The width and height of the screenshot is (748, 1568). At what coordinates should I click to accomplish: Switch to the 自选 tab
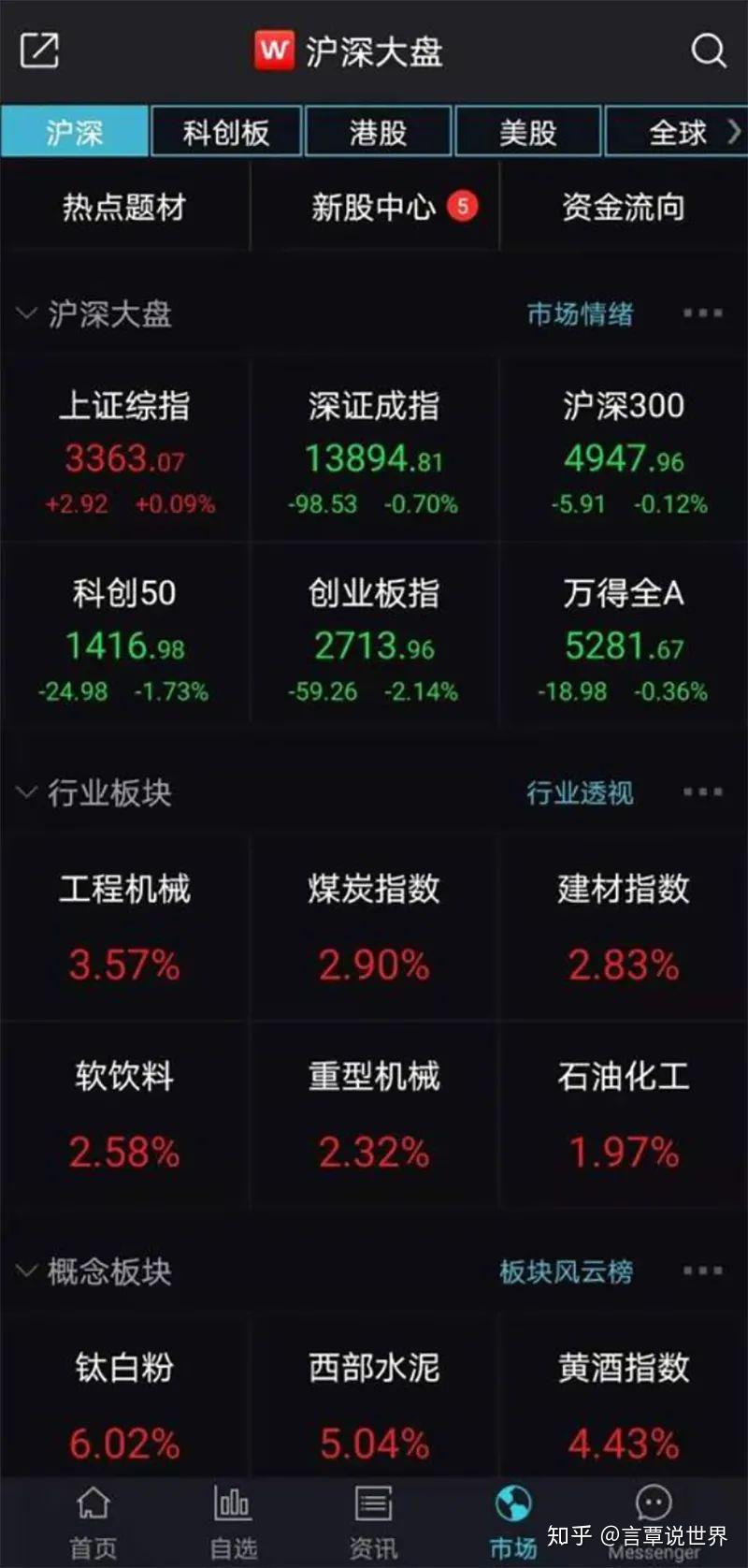point(233,1521)
